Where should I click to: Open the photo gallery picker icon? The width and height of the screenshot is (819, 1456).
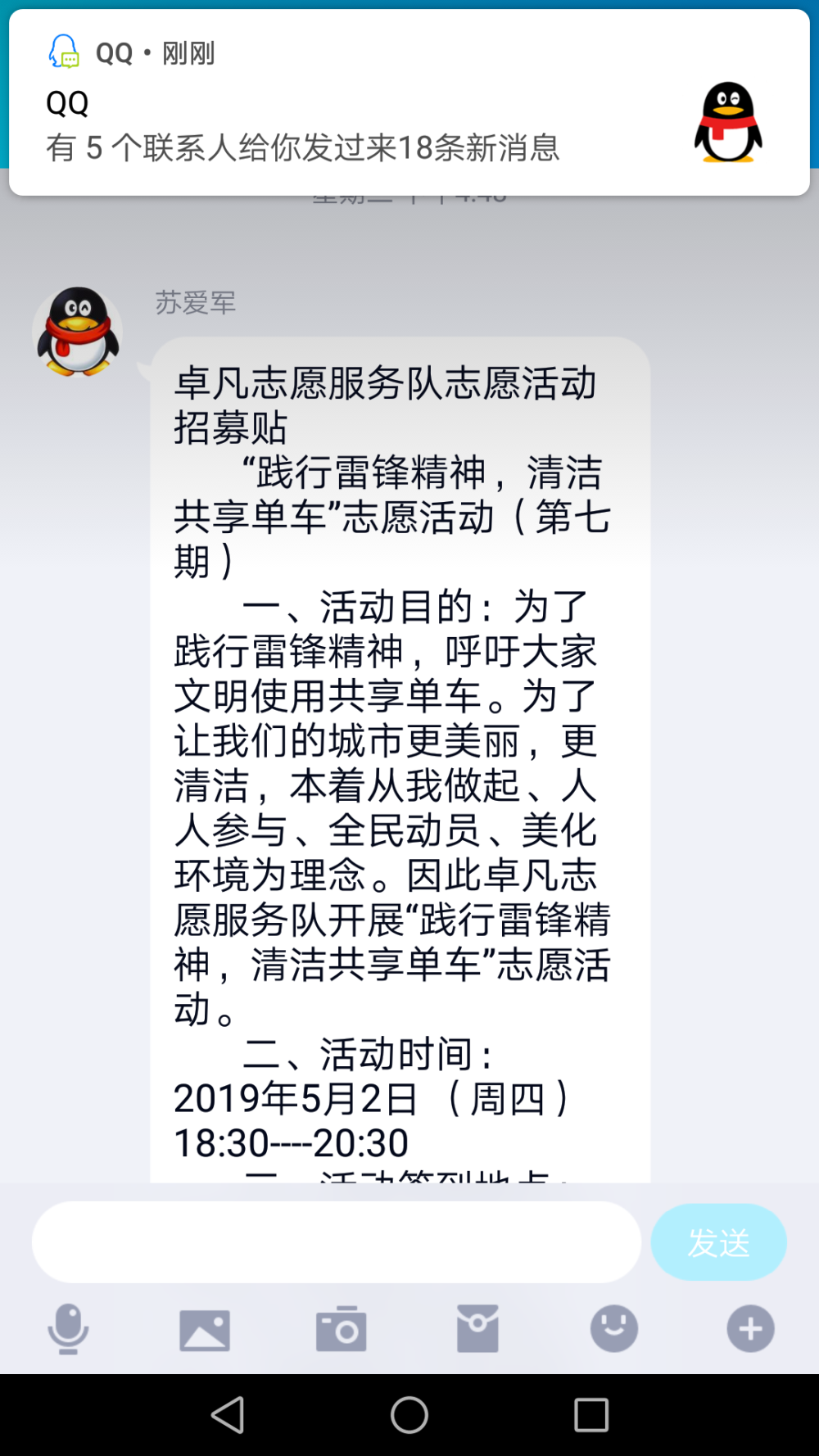pos(205,1329)
